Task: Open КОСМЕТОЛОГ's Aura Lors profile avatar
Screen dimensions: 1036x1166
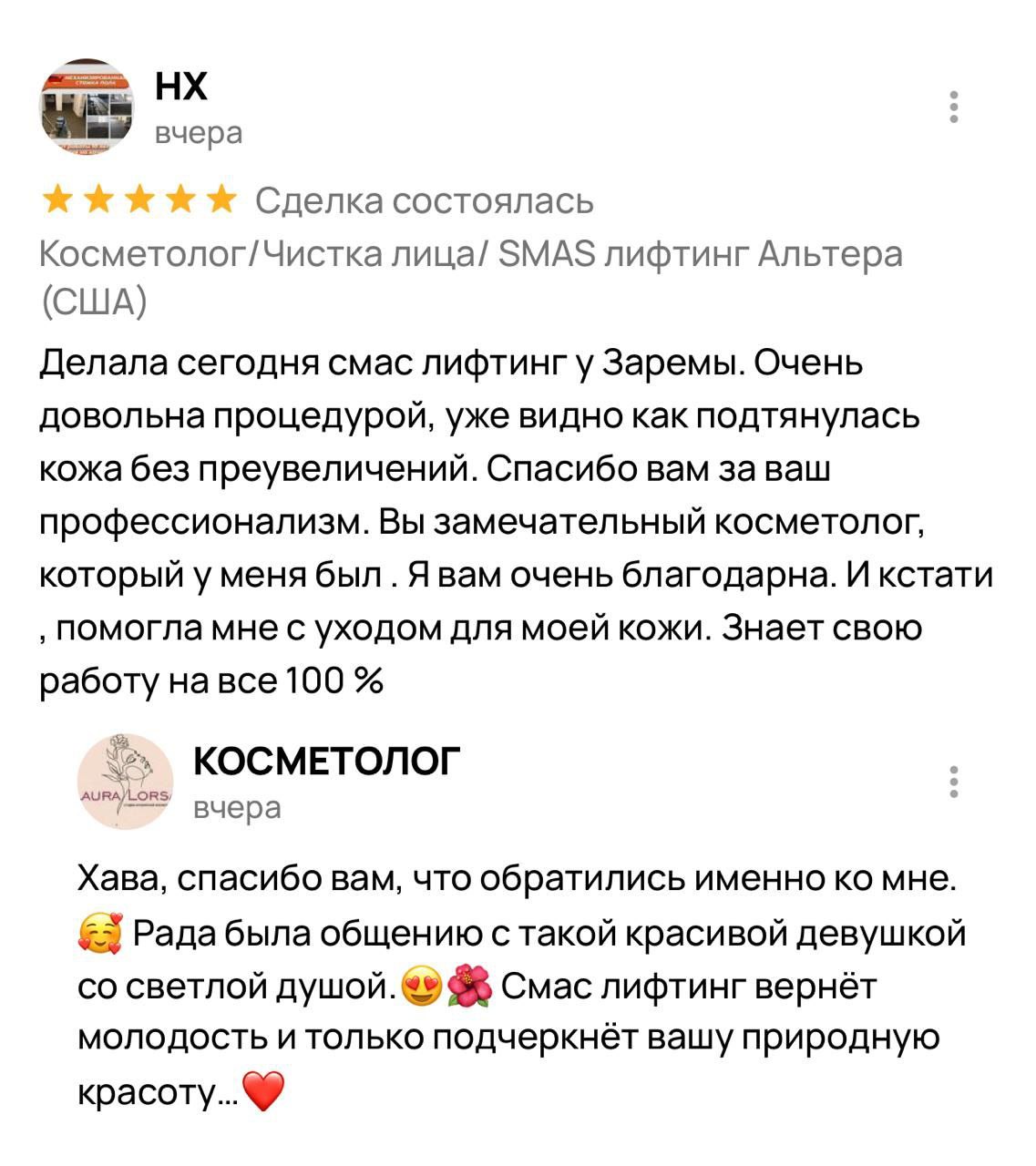Action: (x=125, y=782)
